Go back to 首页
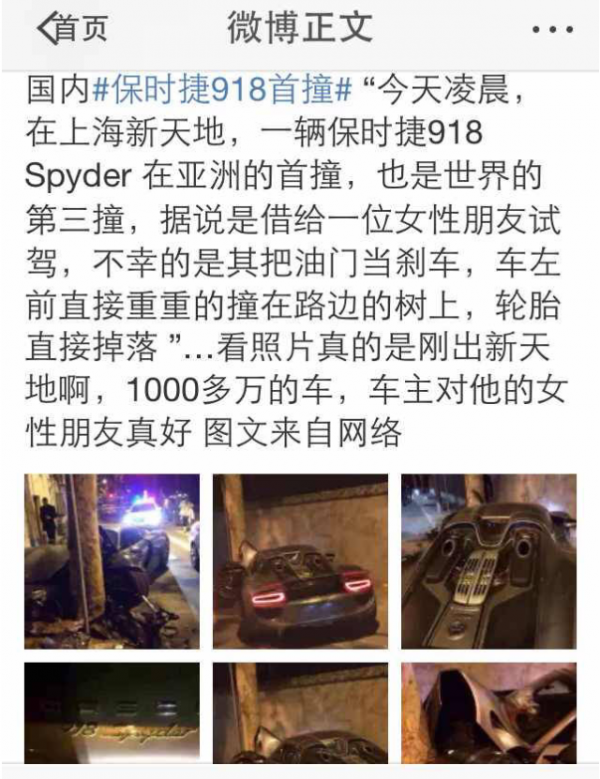The image size is (600, 779). pos(72,30)
